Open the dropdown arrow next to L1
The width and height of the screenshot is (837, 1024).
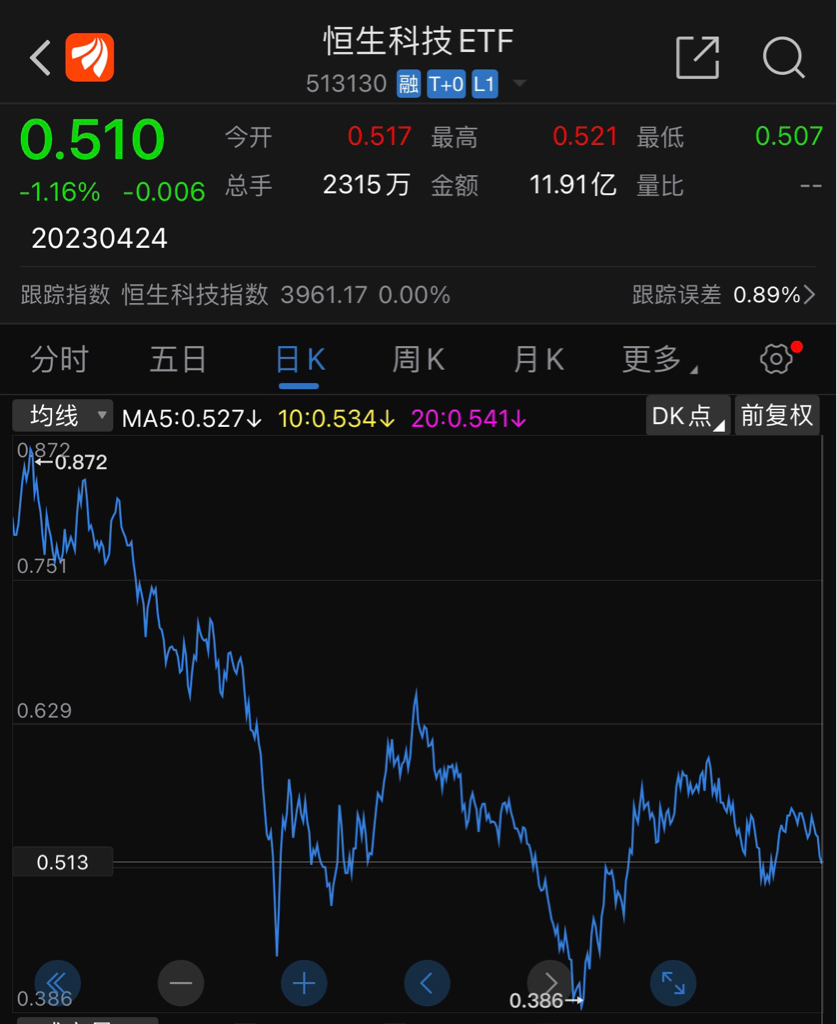[519, 85]
